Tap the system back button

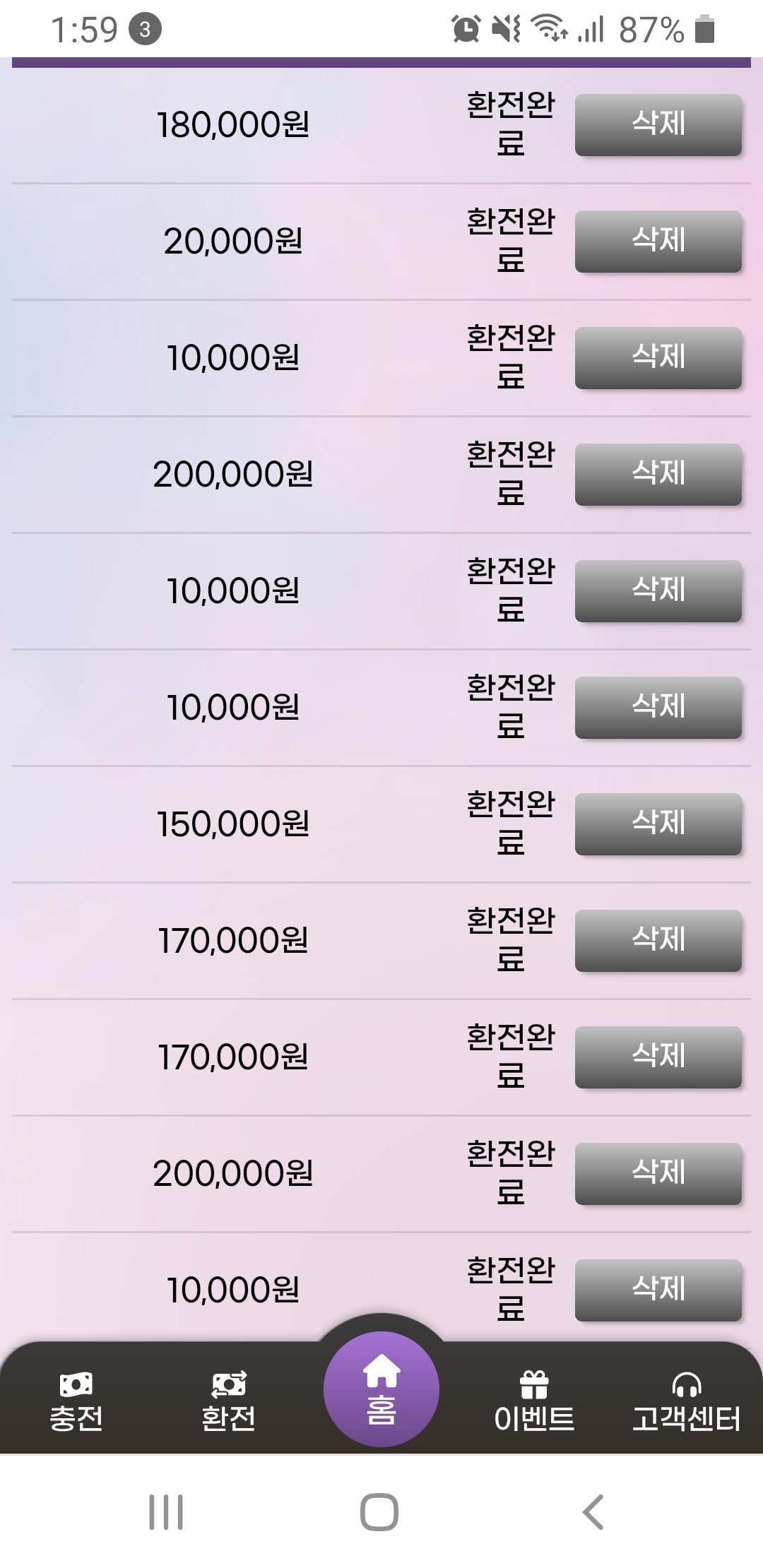coord(593,1512)
